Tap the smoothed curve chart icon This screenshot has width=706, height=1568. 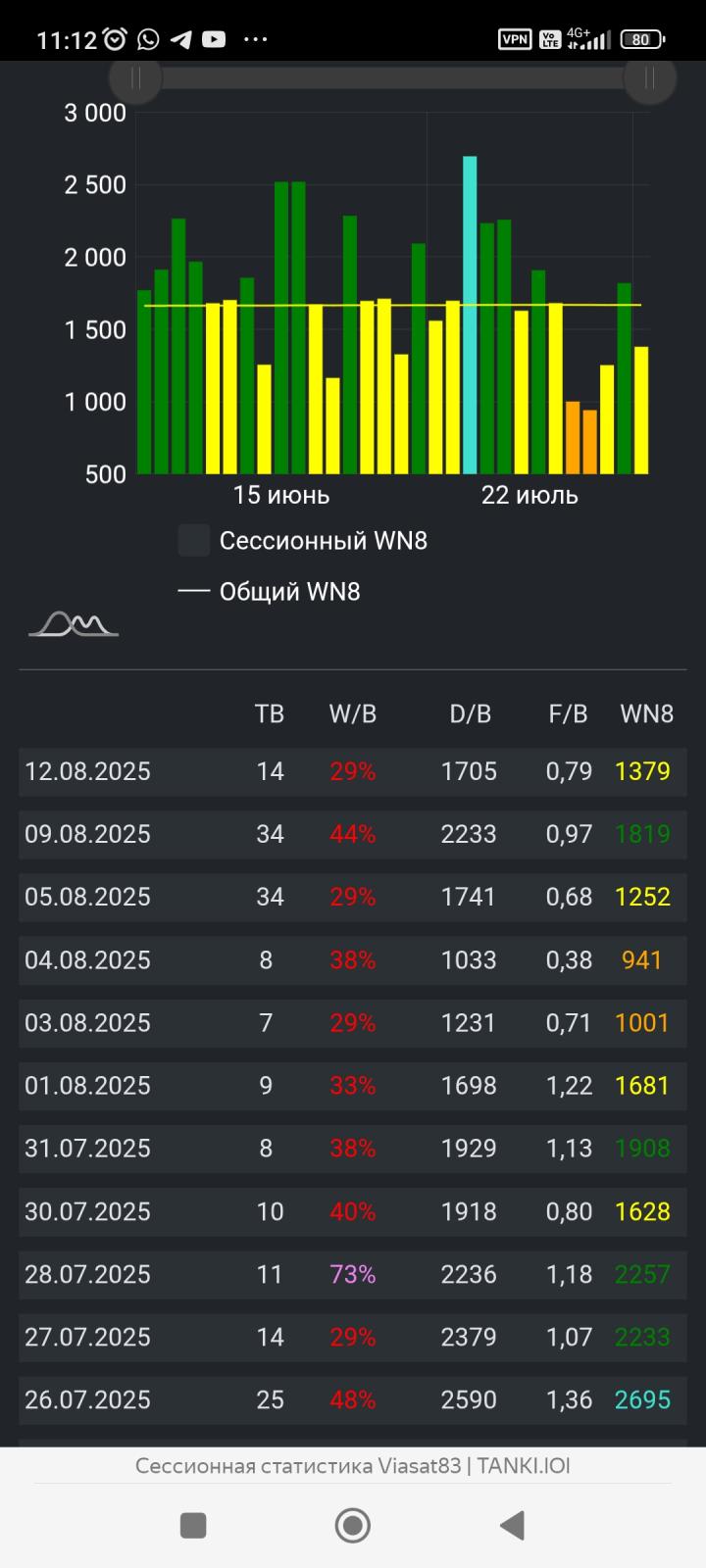pyautogui.click(x=74, y=623)
